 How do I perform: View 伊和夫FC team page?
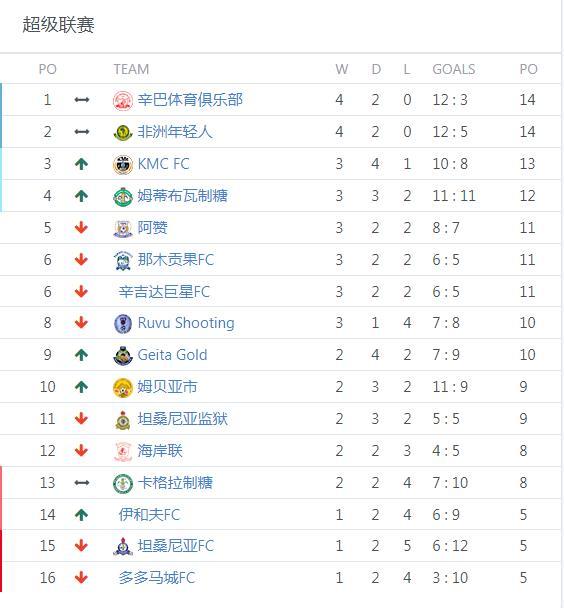149,515
